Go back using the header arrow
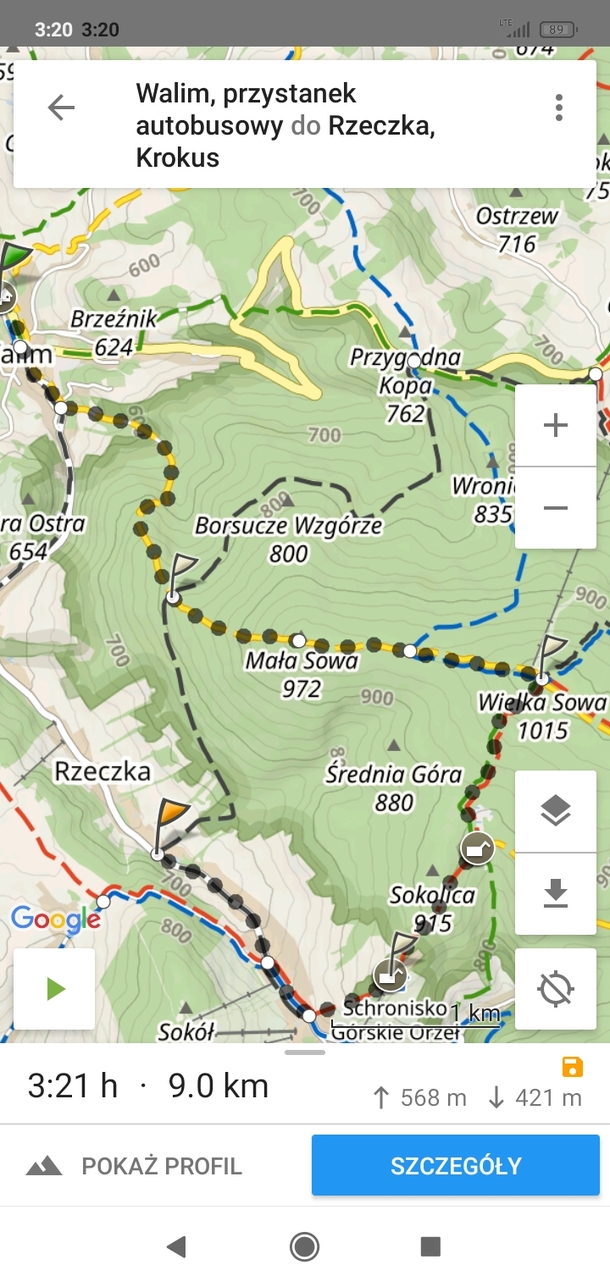Screen dimensions: 610x1287 (x=61, y=108)
